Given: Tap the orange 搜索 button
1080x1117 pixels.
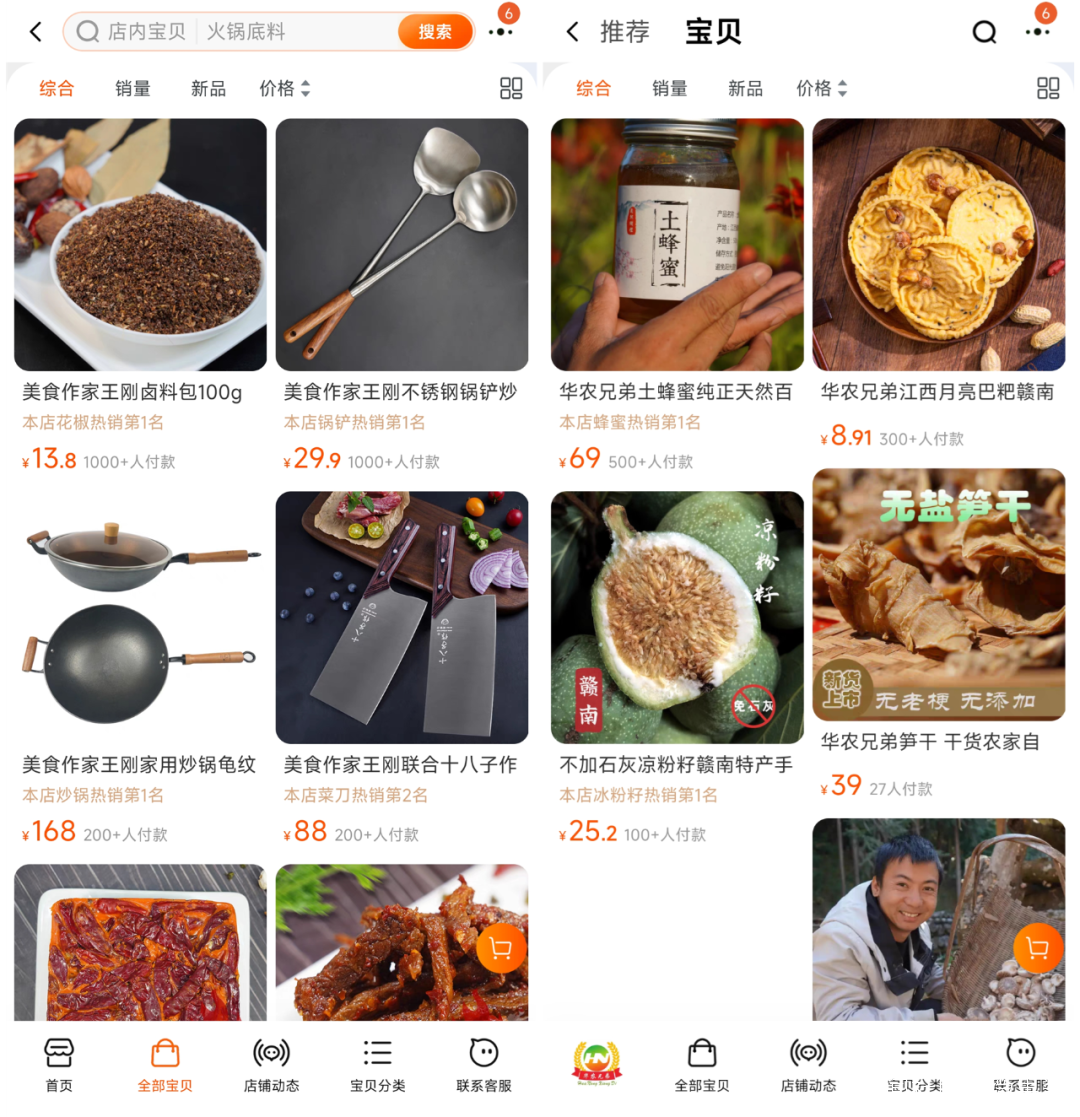Looking at the screenshot, I should [434, 32].
